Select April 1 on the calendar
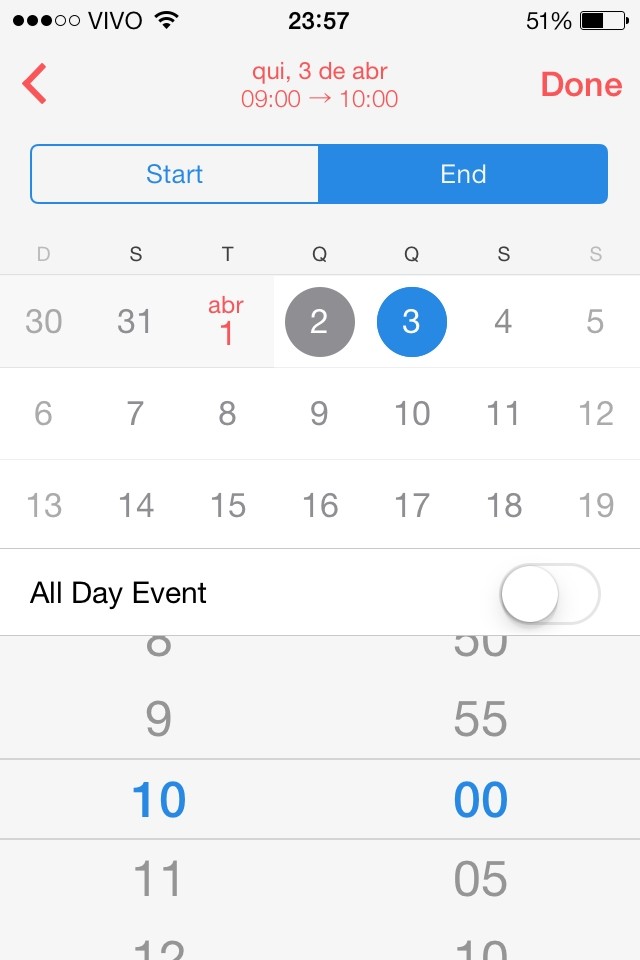Screen dimensions: 640x960 coord(227,322)
